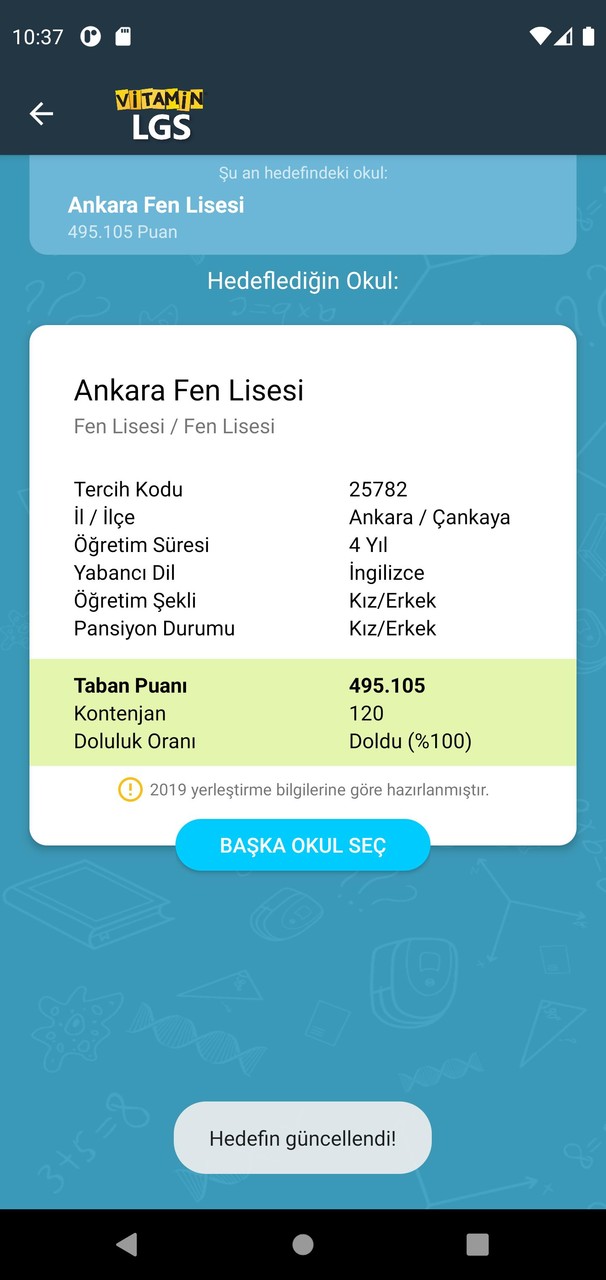The image size is (606, 1280).
Task: Go to the device home screen
Action: coord(303,1244)
